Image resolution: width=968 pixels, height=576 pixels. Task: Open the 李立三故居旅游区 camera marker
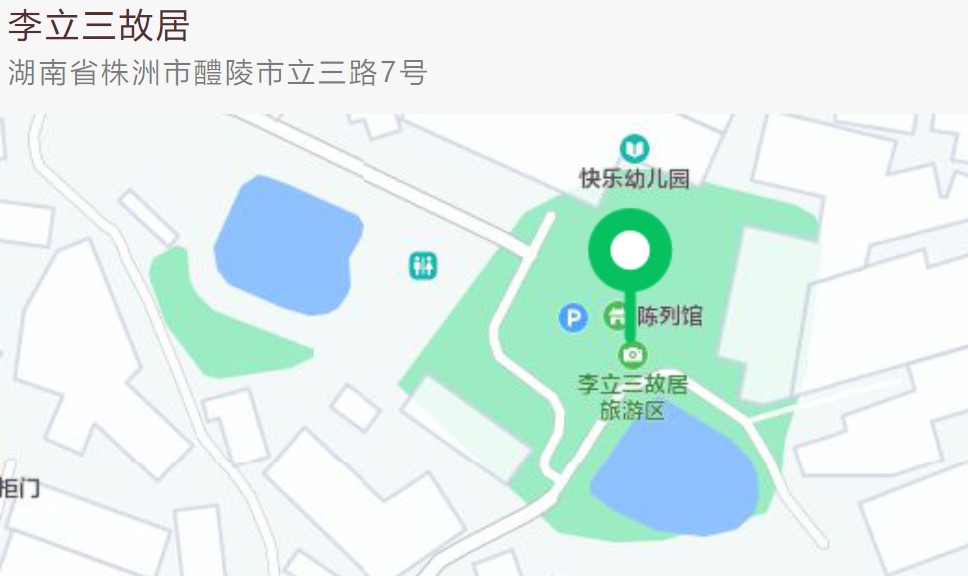pyautogui.click(x=632, y=355)
